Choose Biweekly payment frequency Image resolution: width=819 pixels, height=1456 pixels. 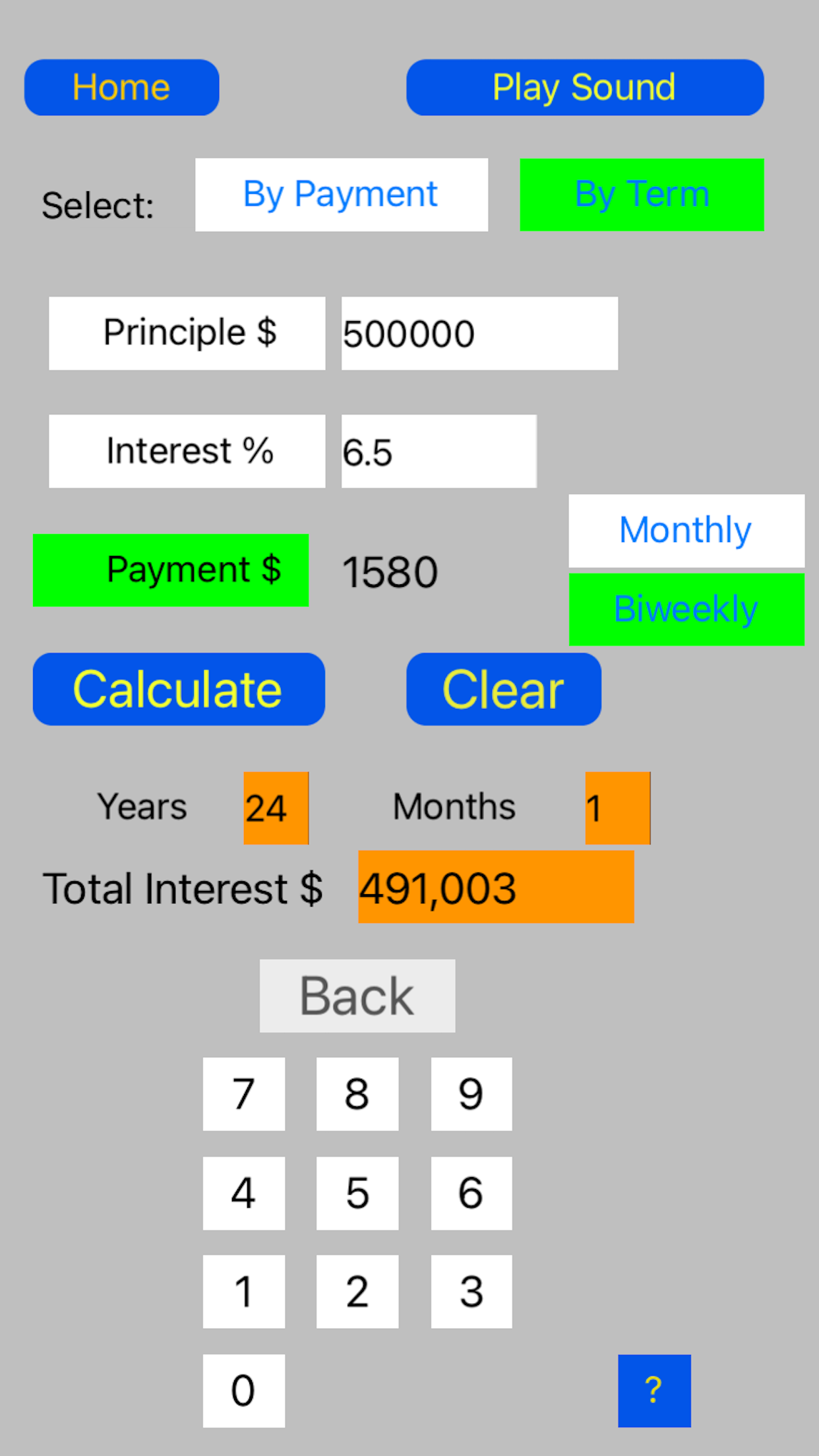click(686, 609)
